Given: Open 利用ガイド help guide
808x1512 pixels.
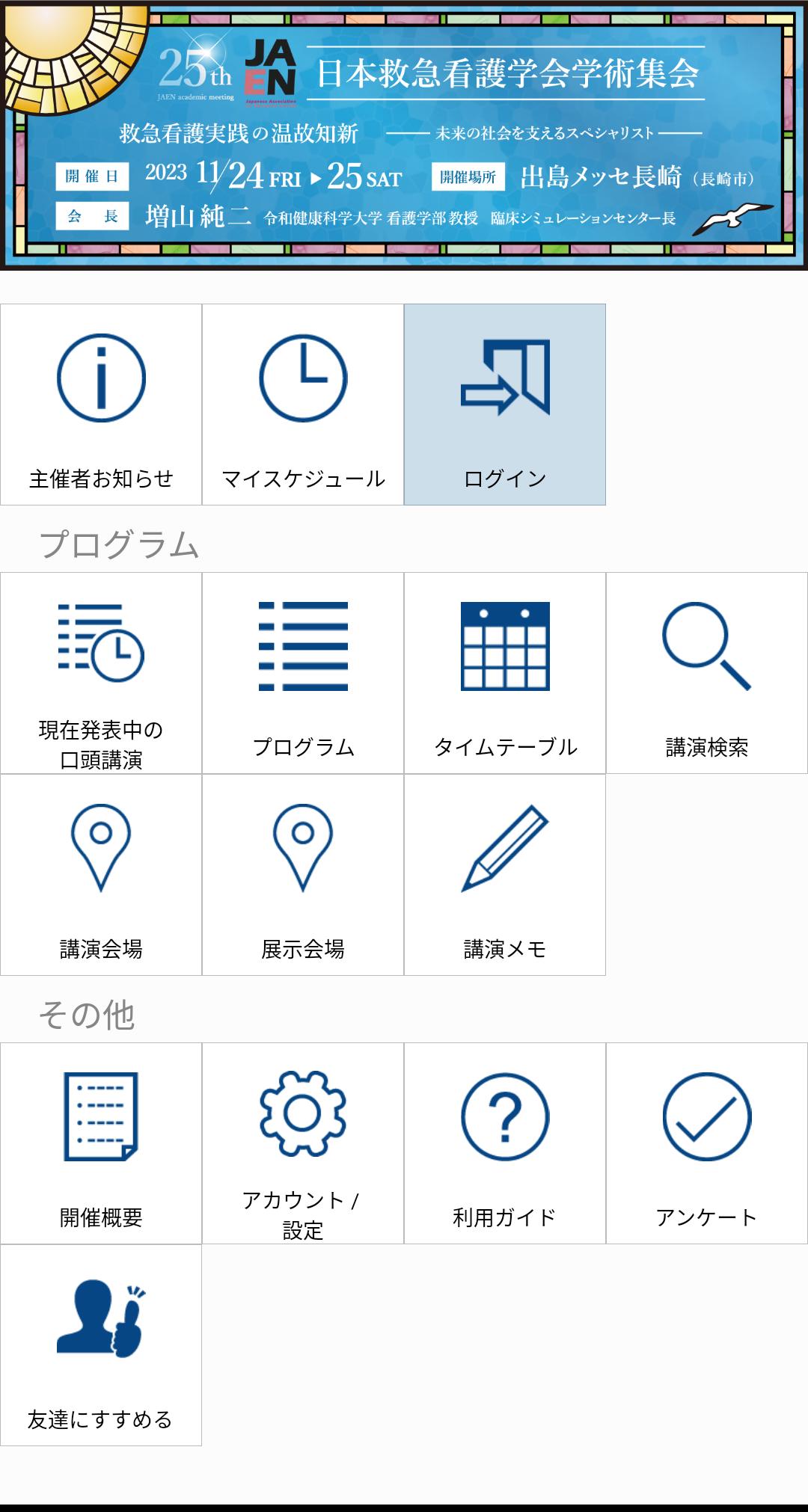Looking at the screenshot, I should coord(505,1143).
